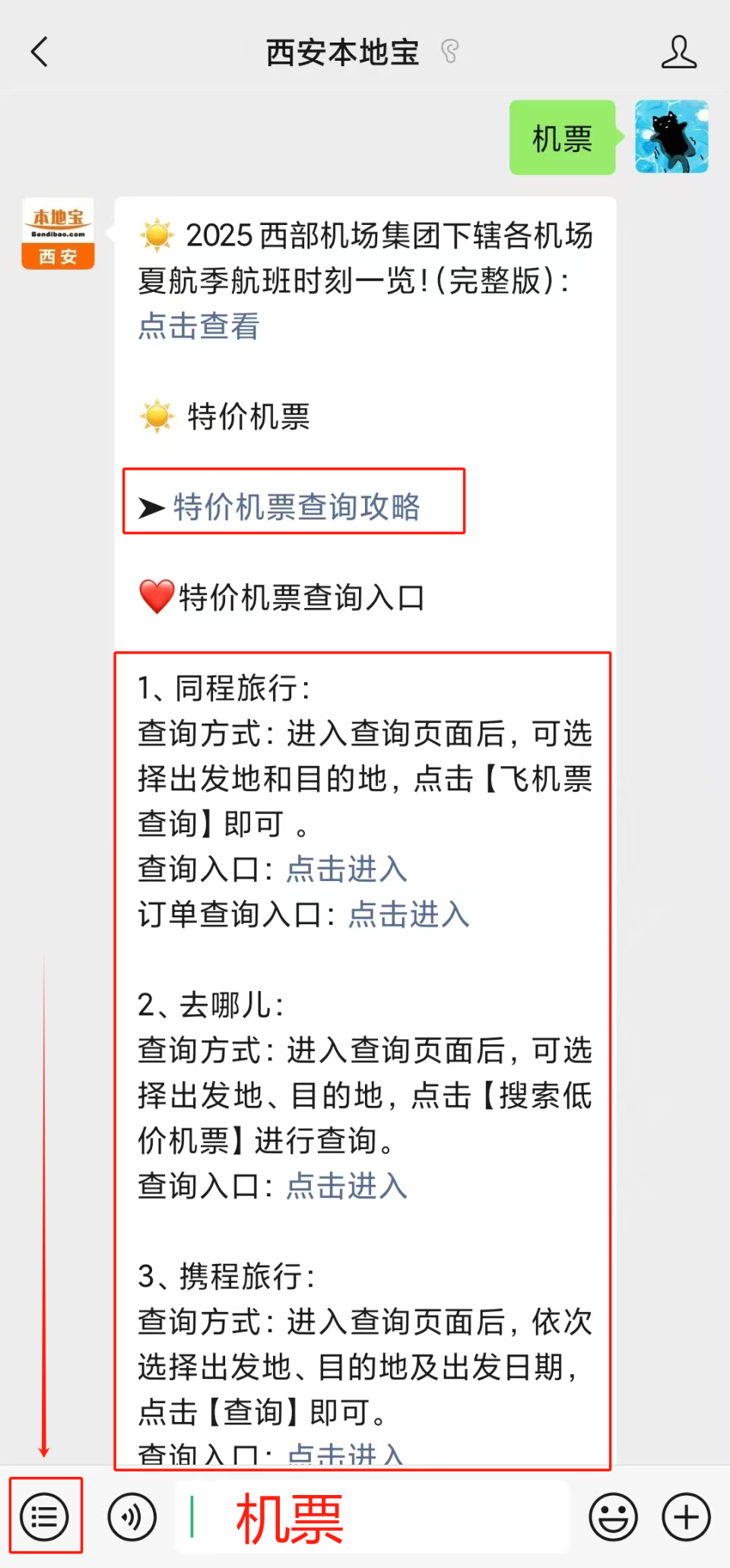Tap the 西安本地宝 title in the header
Viewport: 730px width, 1568px height.
341,52
